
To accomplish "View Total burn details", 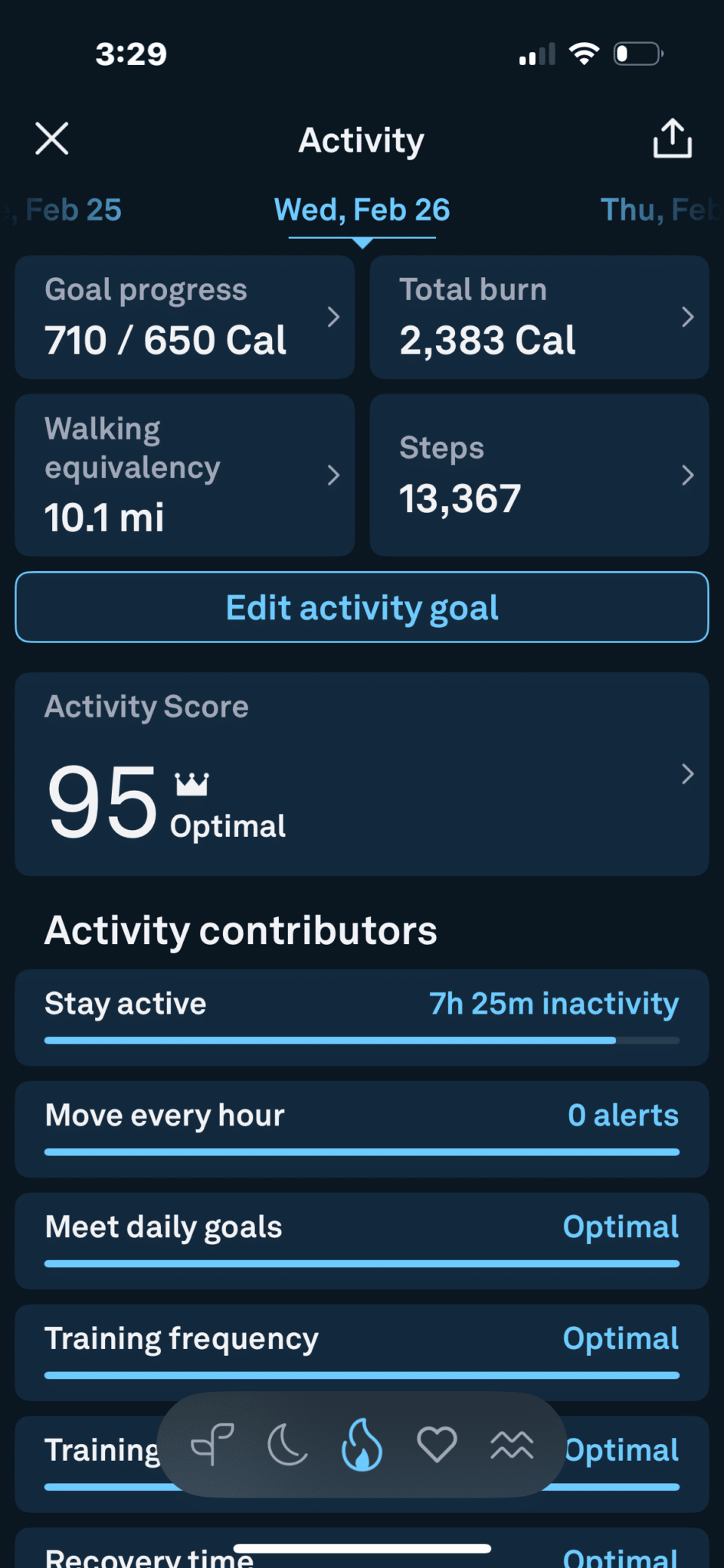I will click(x=539, y=317).
